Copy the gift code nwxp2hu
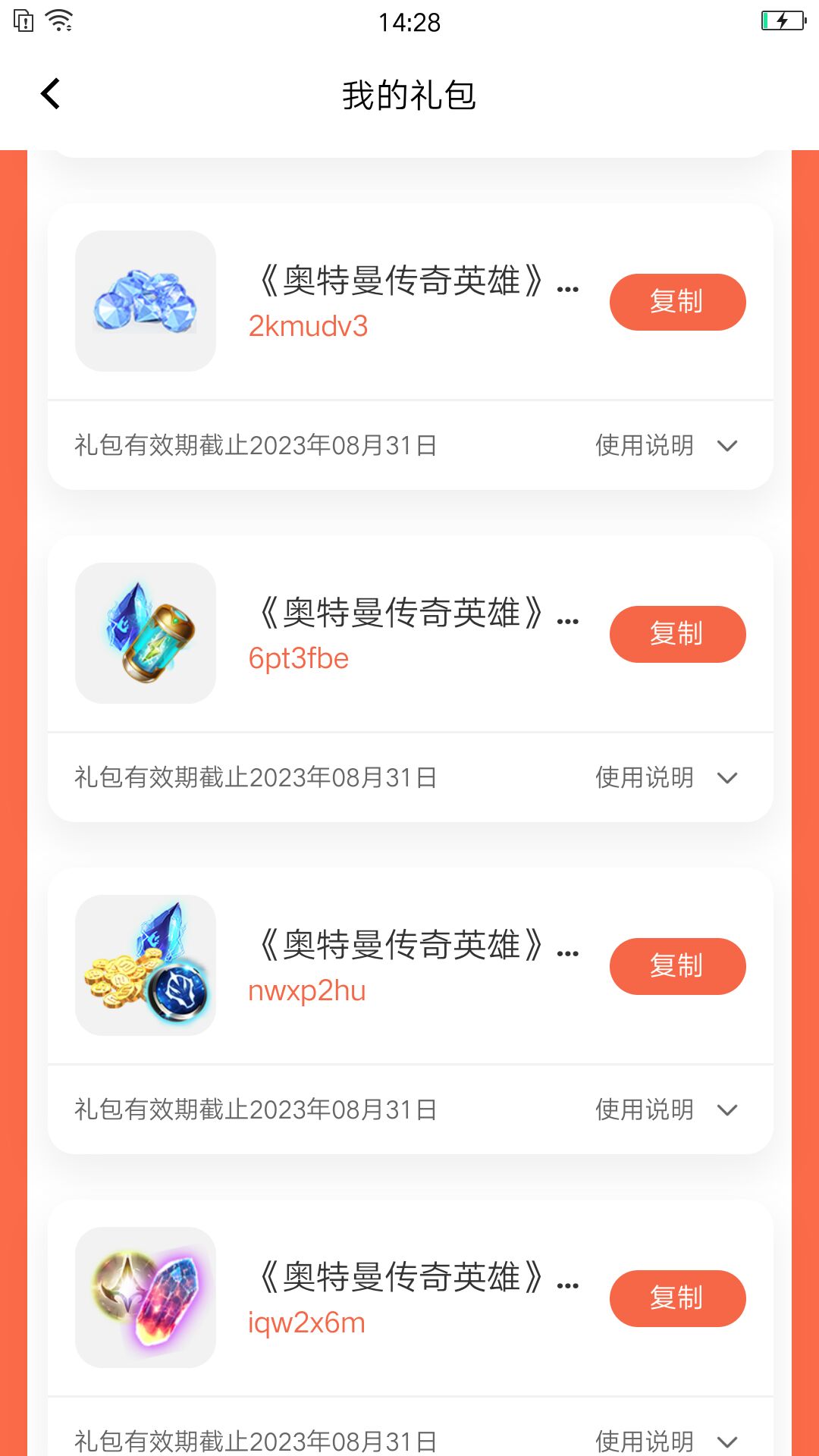Screen dimensions: 819x1456 tap(677, 966)
